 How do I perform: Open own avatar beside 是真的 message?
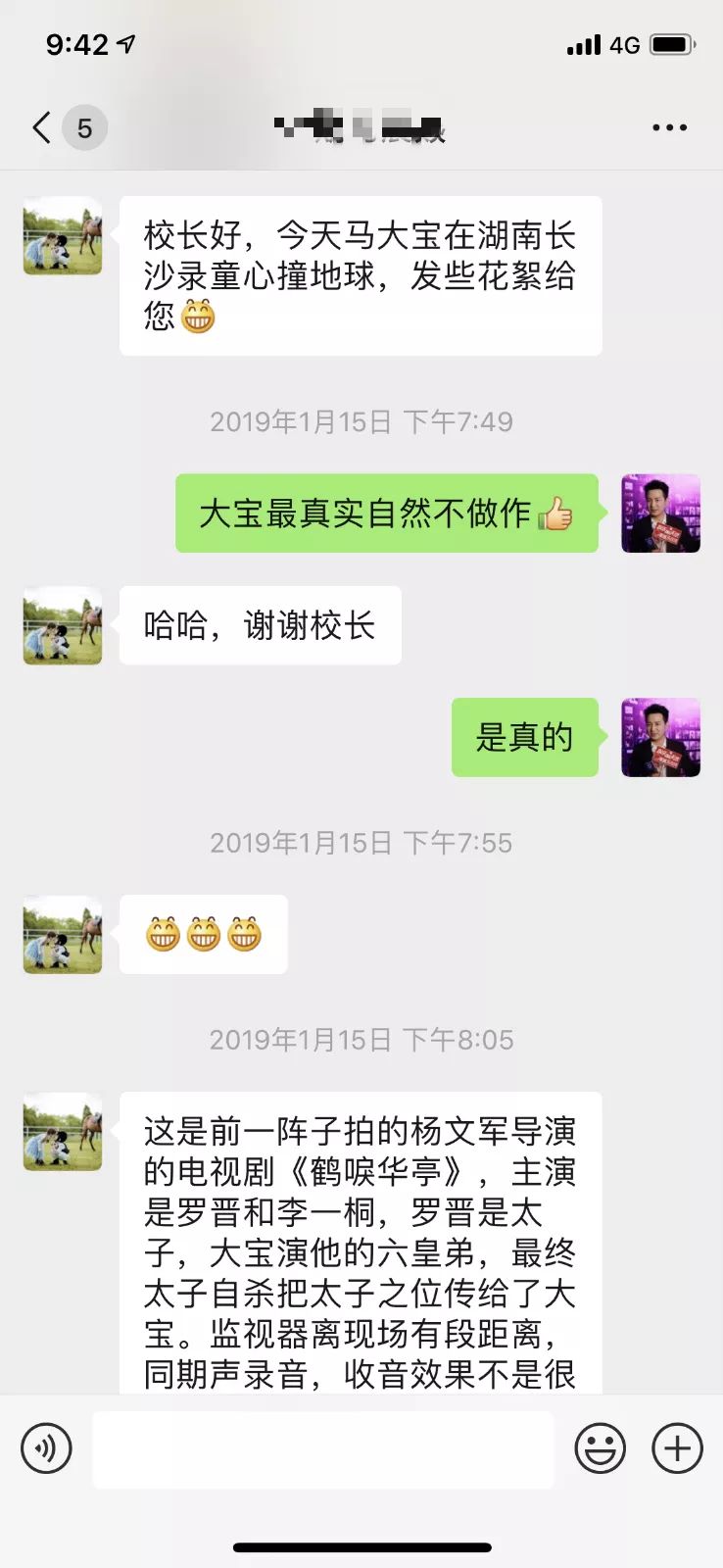click(x=660, y=738)
